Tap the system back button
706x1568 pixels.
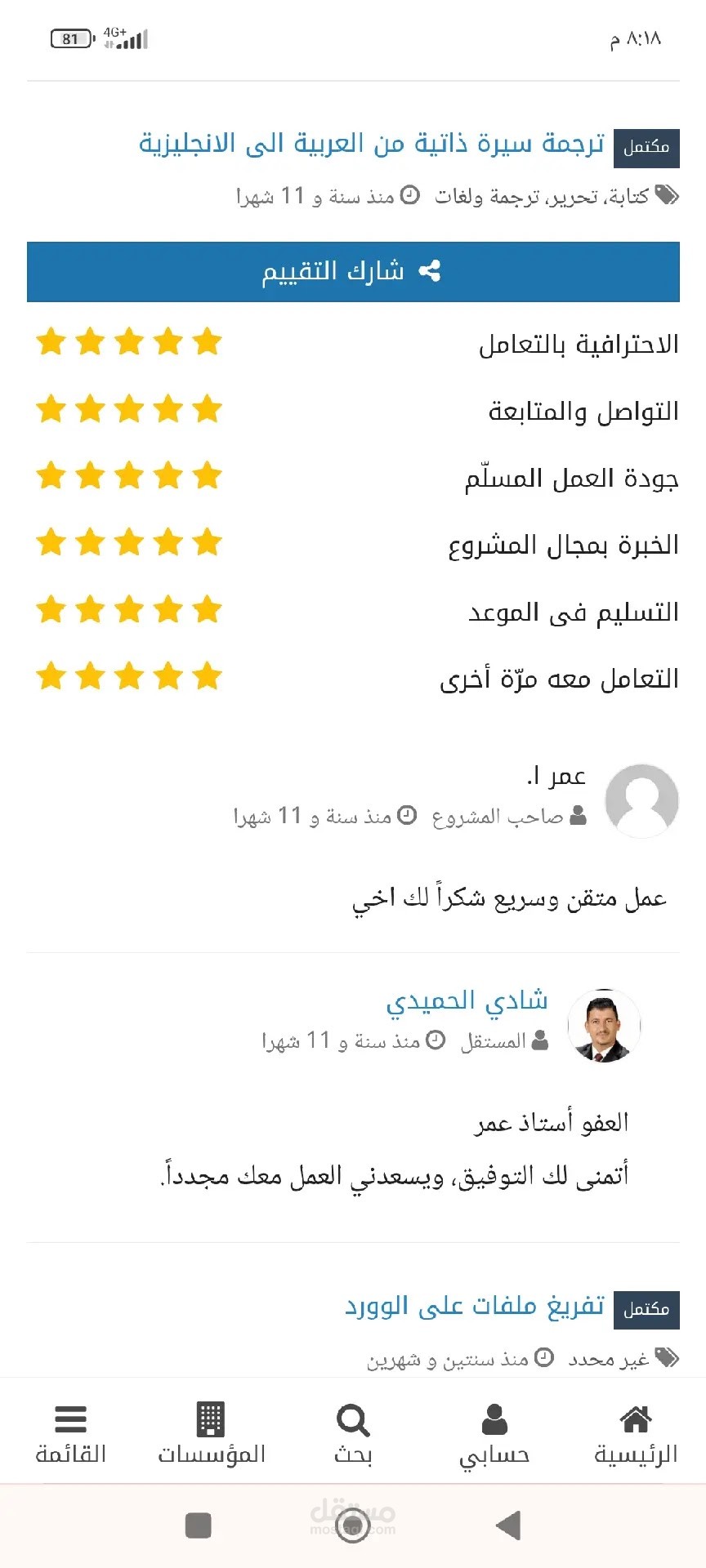tap(508, 1525)
